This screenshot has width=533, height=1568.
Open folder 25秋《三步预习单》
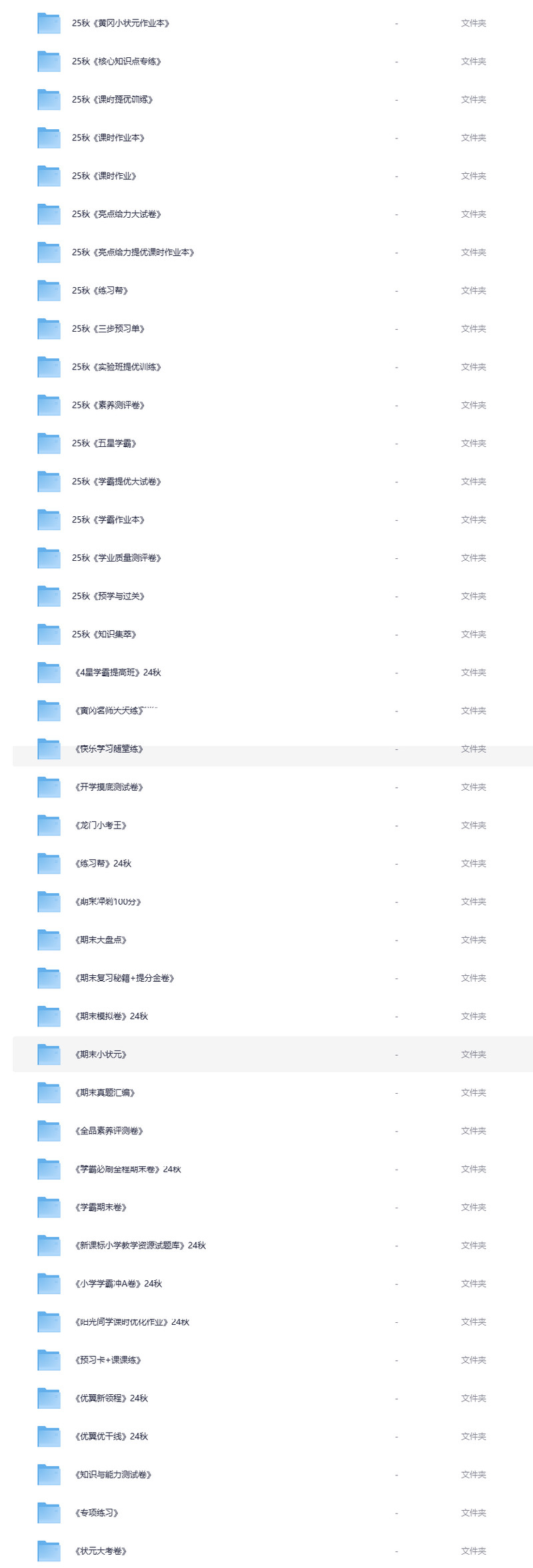coord(108,329)
